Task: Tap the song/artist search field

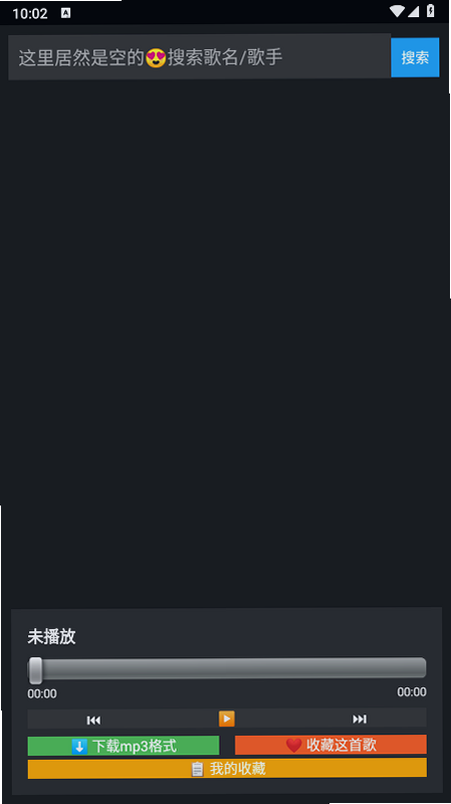Action: coord(199,57)
